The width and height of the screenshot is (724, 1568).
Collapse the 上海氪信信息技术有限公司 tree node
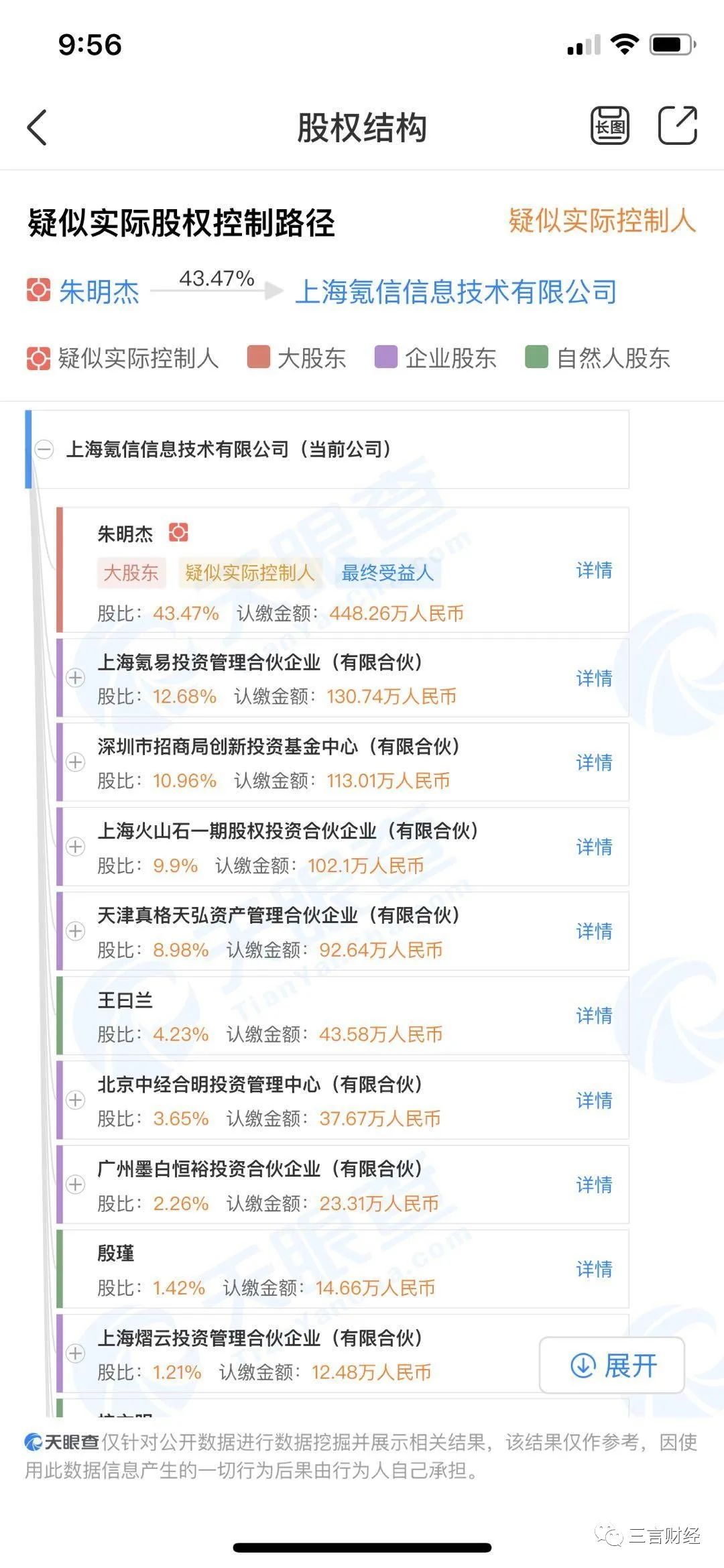pos(44,449)
